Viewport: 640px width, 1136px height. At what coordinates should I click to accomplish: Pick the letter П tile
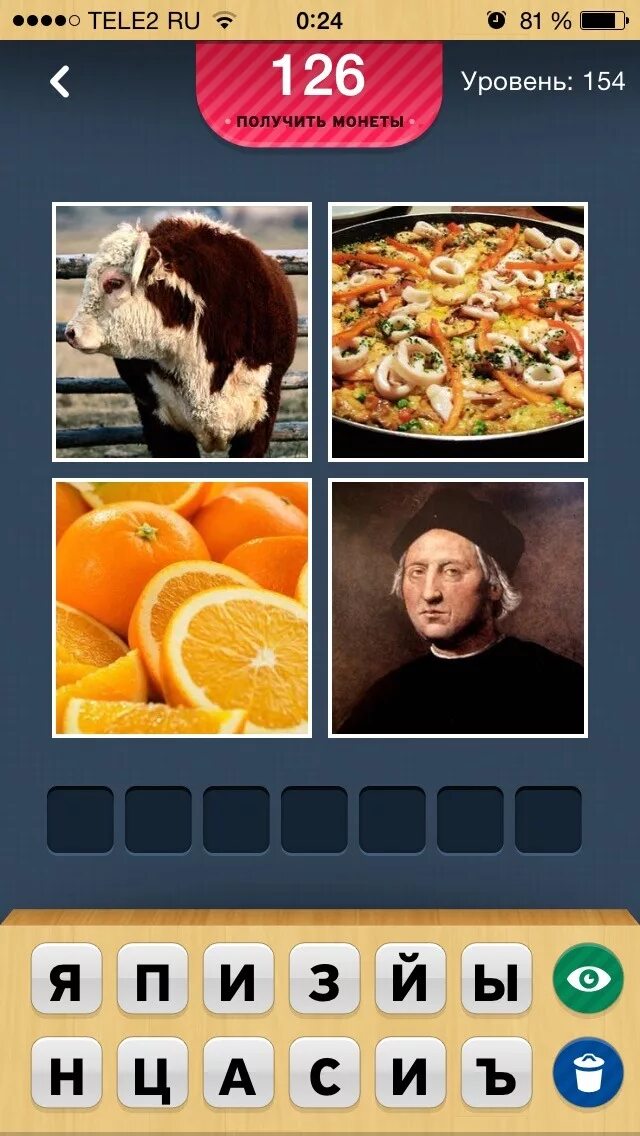pyautogui.click(x=152, y=979)
